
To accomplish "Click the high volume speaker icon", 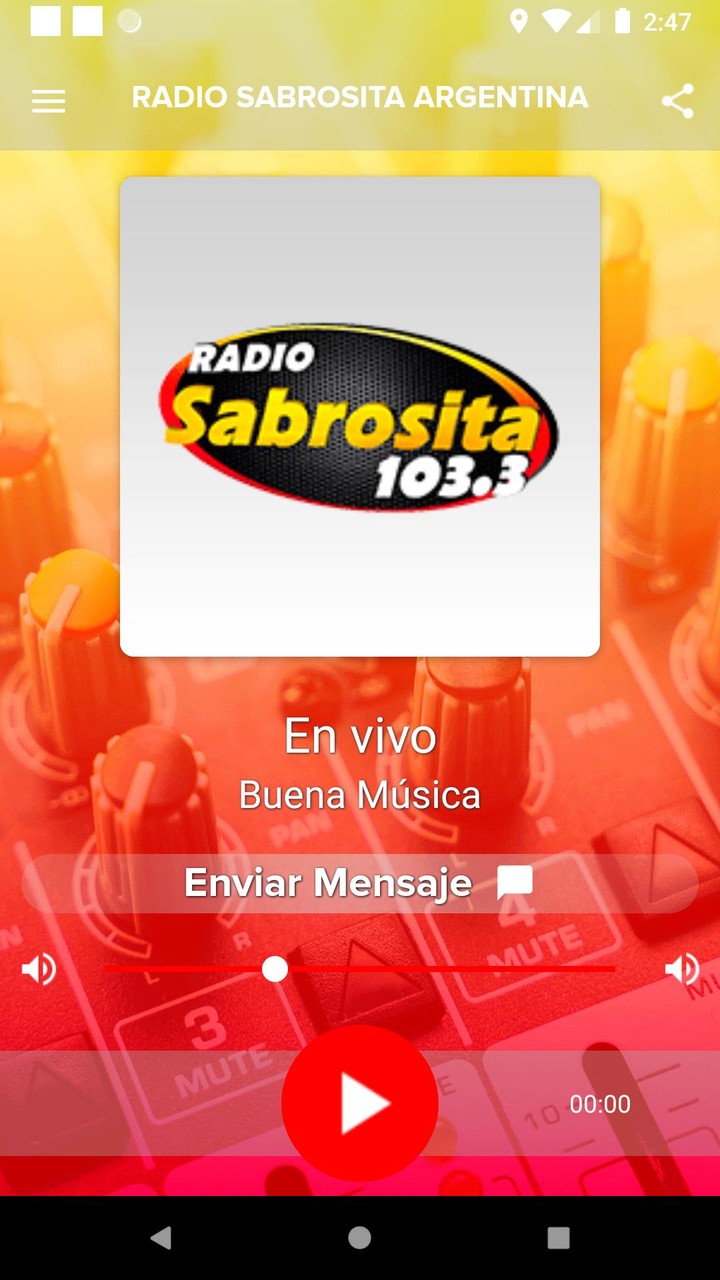I will (x=681, y=968).
